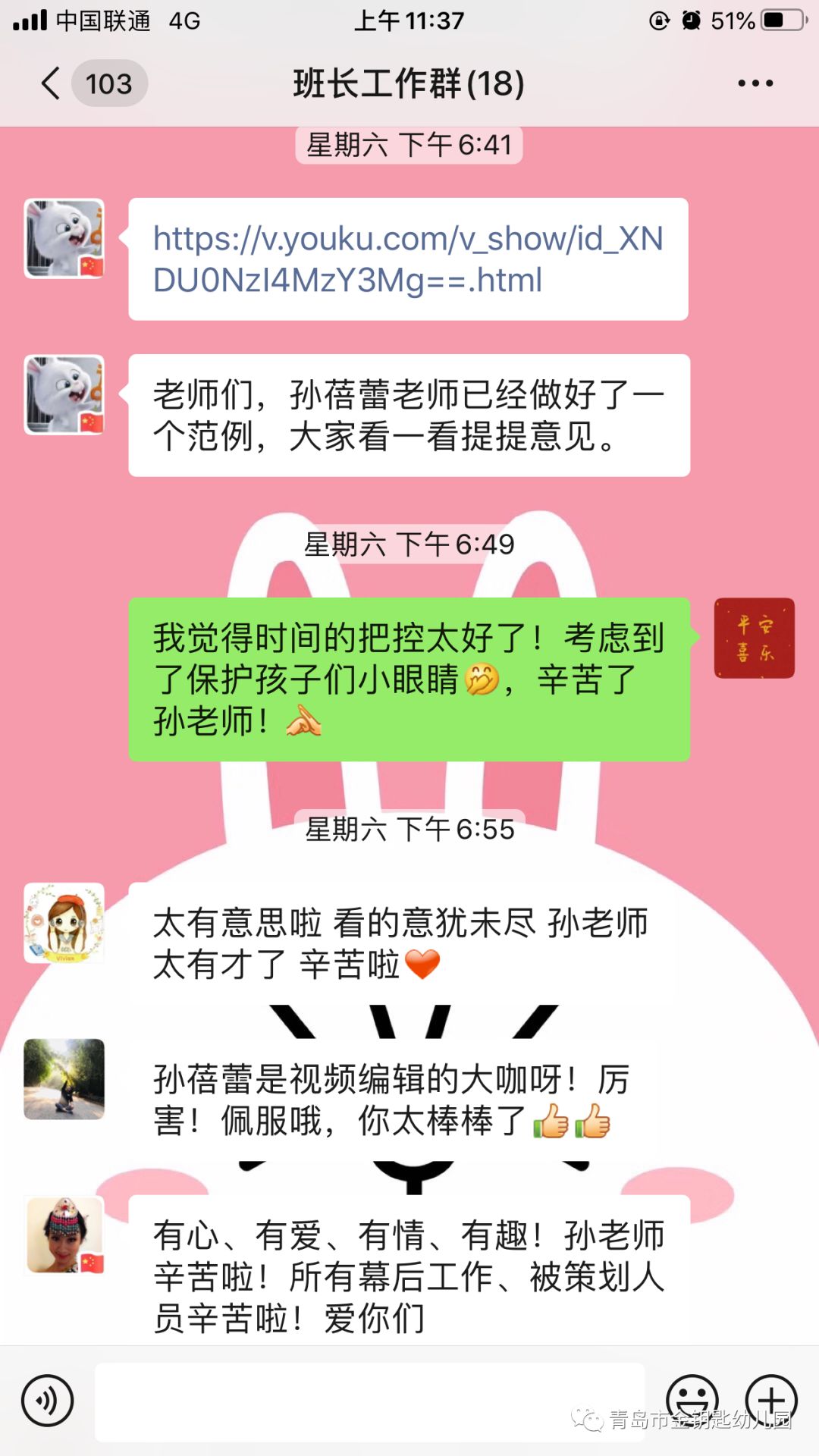
Task: Go back to the chat list
Action: pos(52,83)
